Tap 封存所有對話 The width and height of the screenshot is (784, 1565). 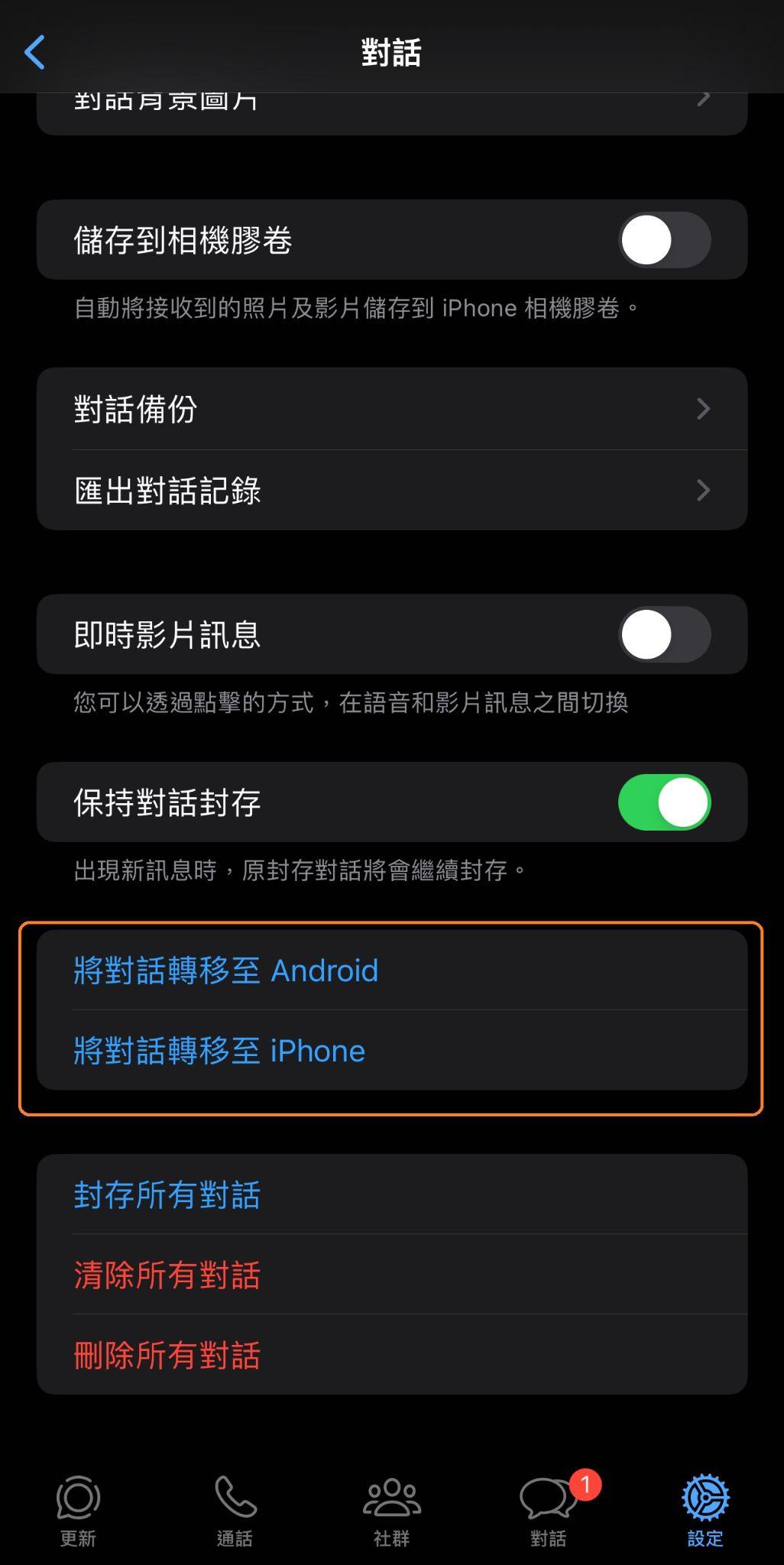tap(167, 1194)
